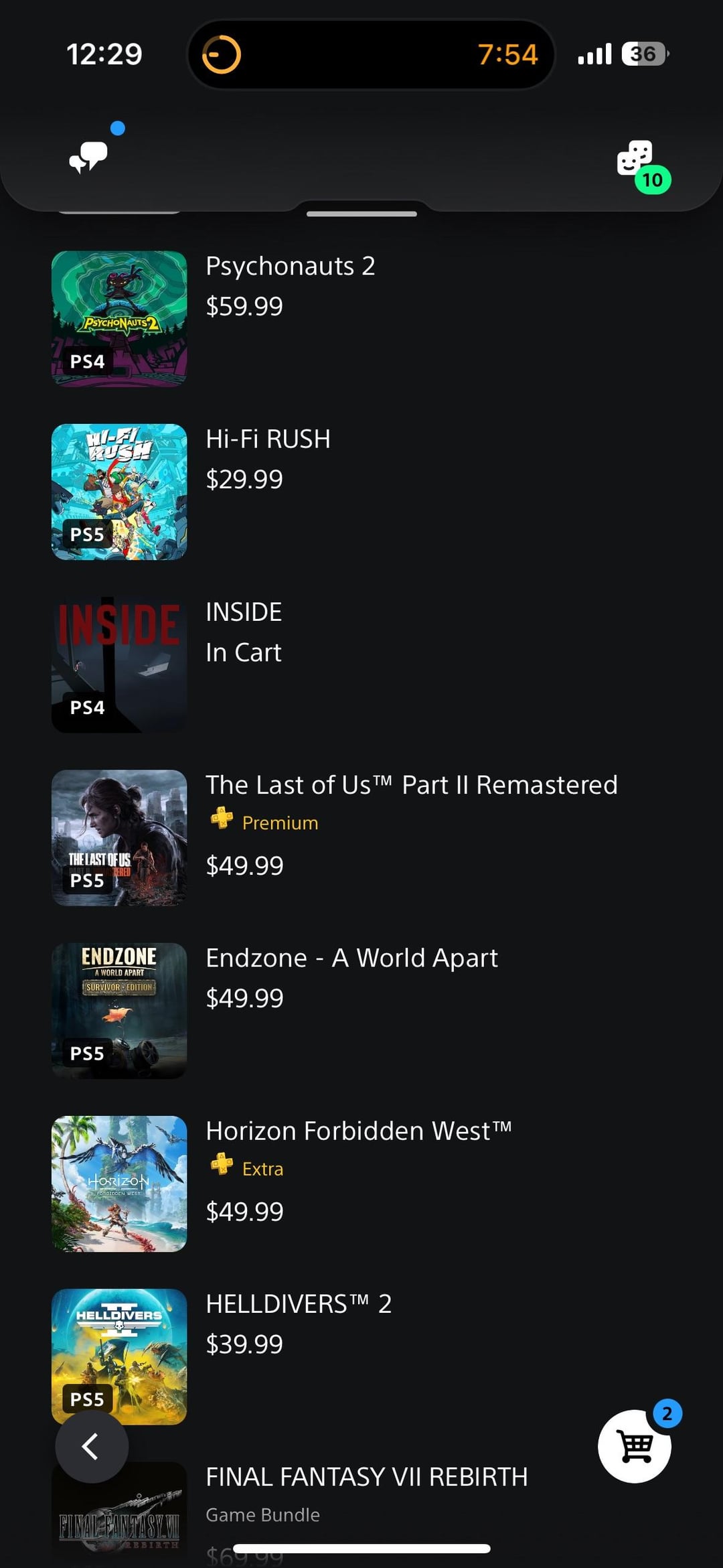Select the INSIDE game in cart

click(x=244, y=612)
